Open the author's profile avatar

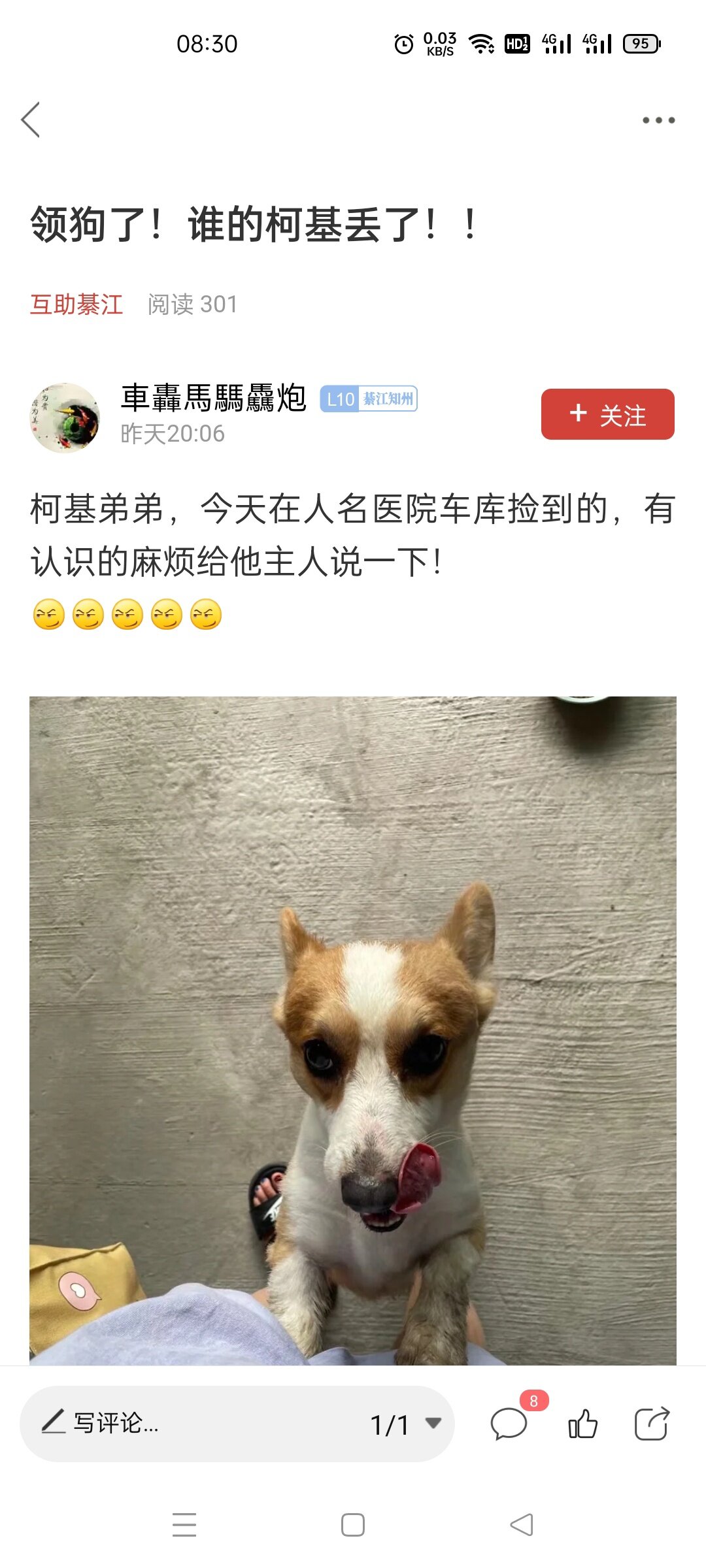tap(65, 417)
